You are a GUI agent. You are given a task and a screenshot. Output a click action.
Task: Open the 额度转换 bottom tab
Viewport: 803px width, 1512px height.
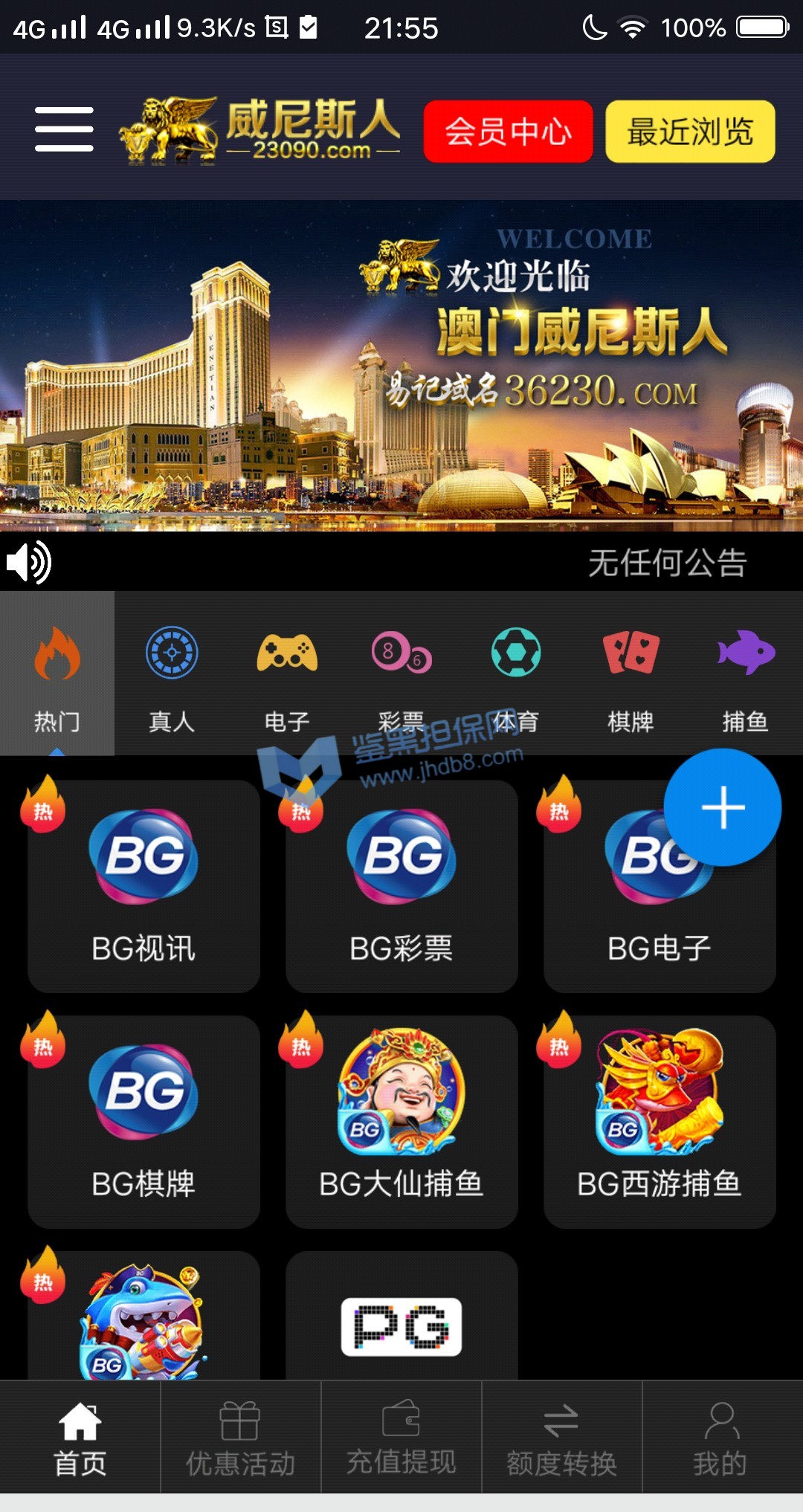pyautogui.click(x=562, y=1438)
